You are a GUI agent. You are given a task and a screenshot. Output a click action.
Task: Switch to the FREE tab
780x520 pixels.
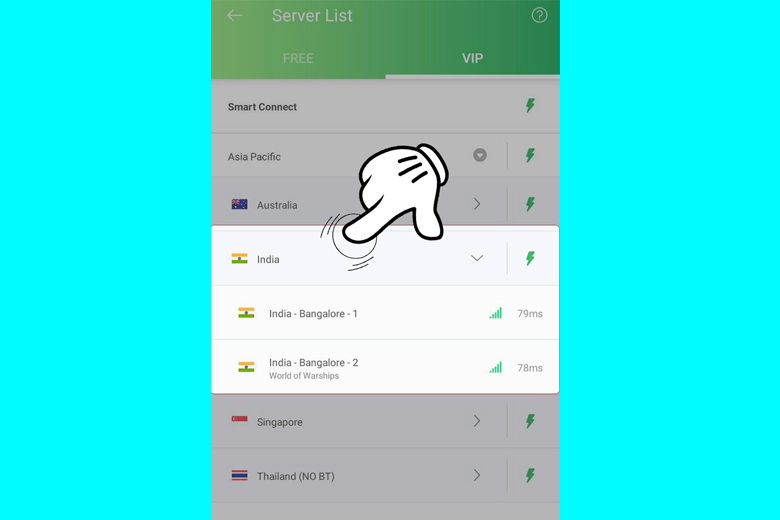[x=298, y=58]
